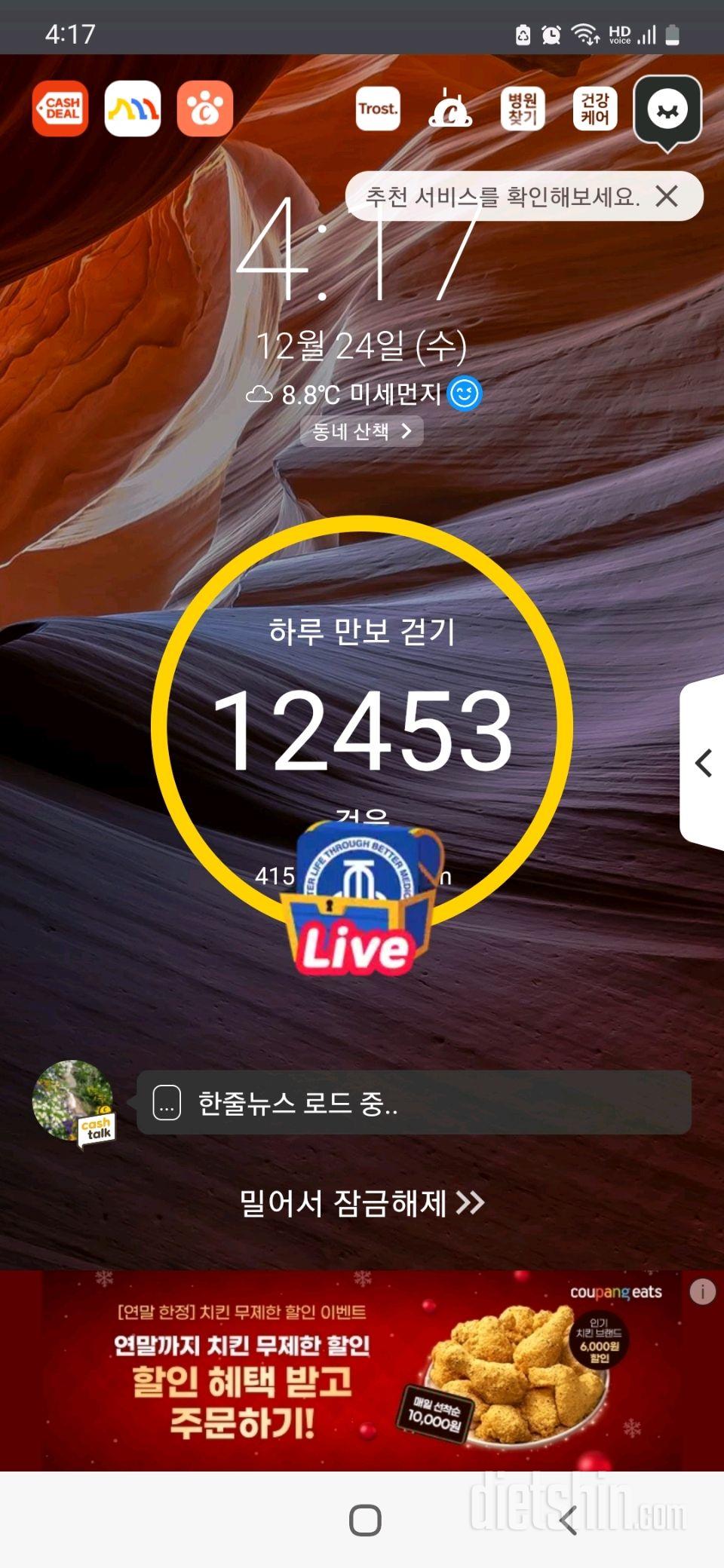724x1568 pixels.
Task: Open the Live treasure chest reward
Action: click(359, 901)
